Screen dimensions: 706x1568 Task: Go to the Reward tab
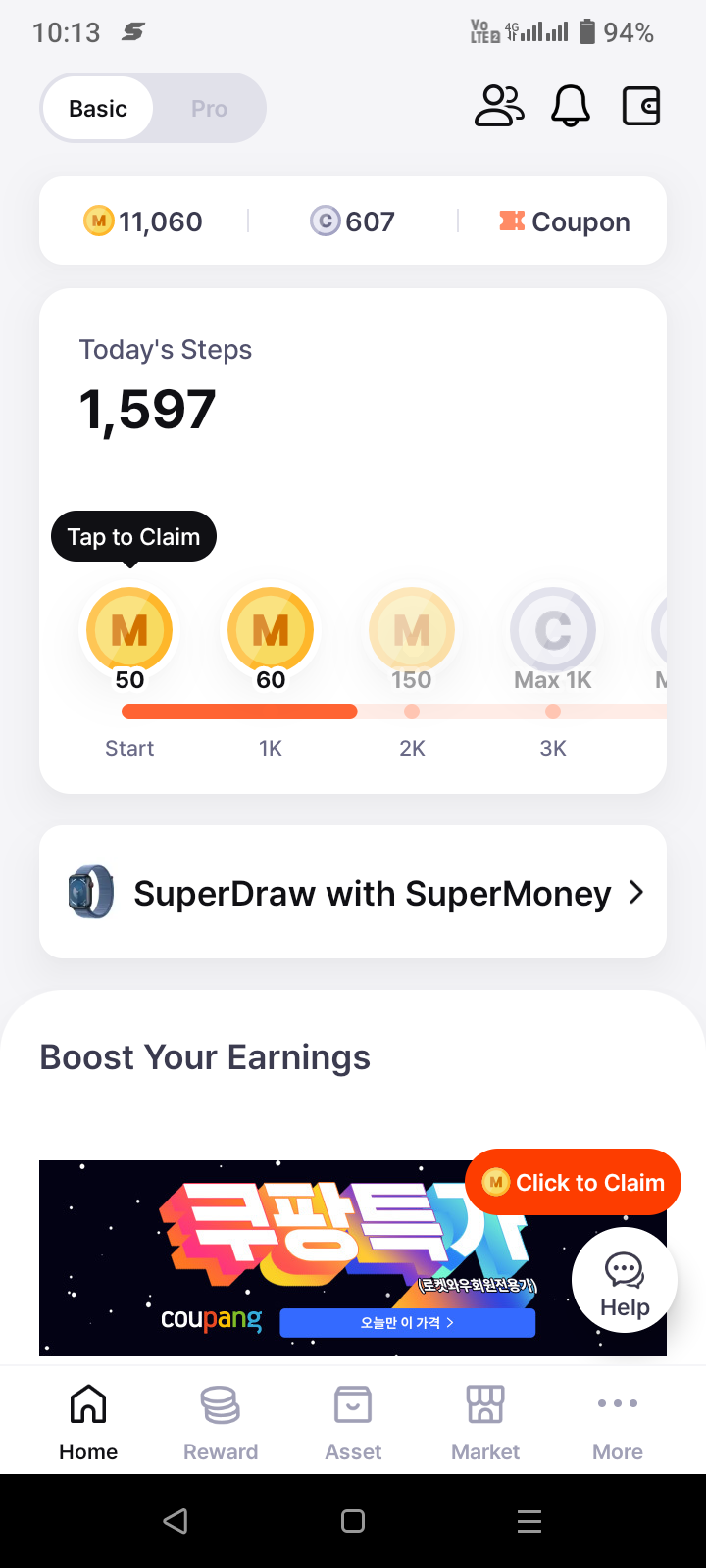[x=221, y=1421]
